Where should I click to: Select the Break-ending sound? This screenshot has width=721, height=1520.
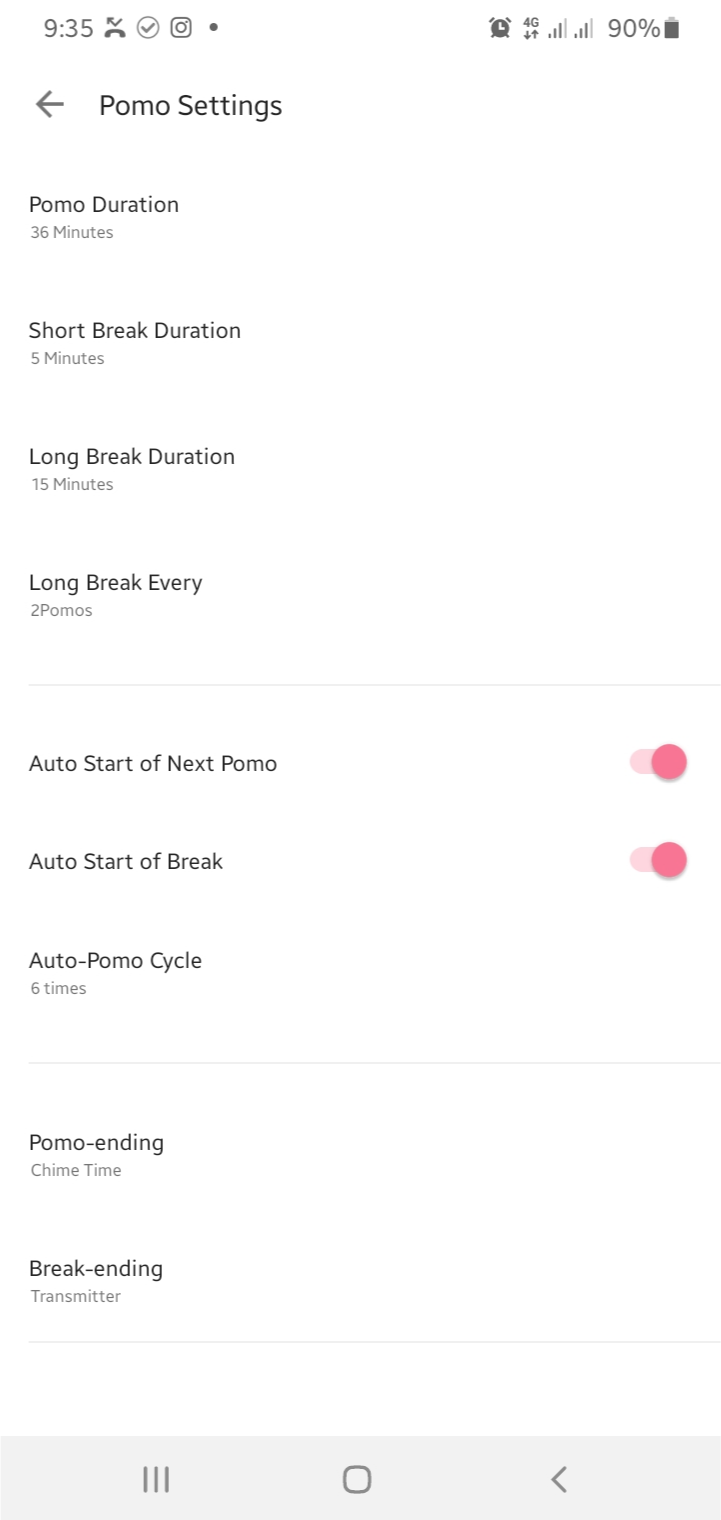point(360,1281)
